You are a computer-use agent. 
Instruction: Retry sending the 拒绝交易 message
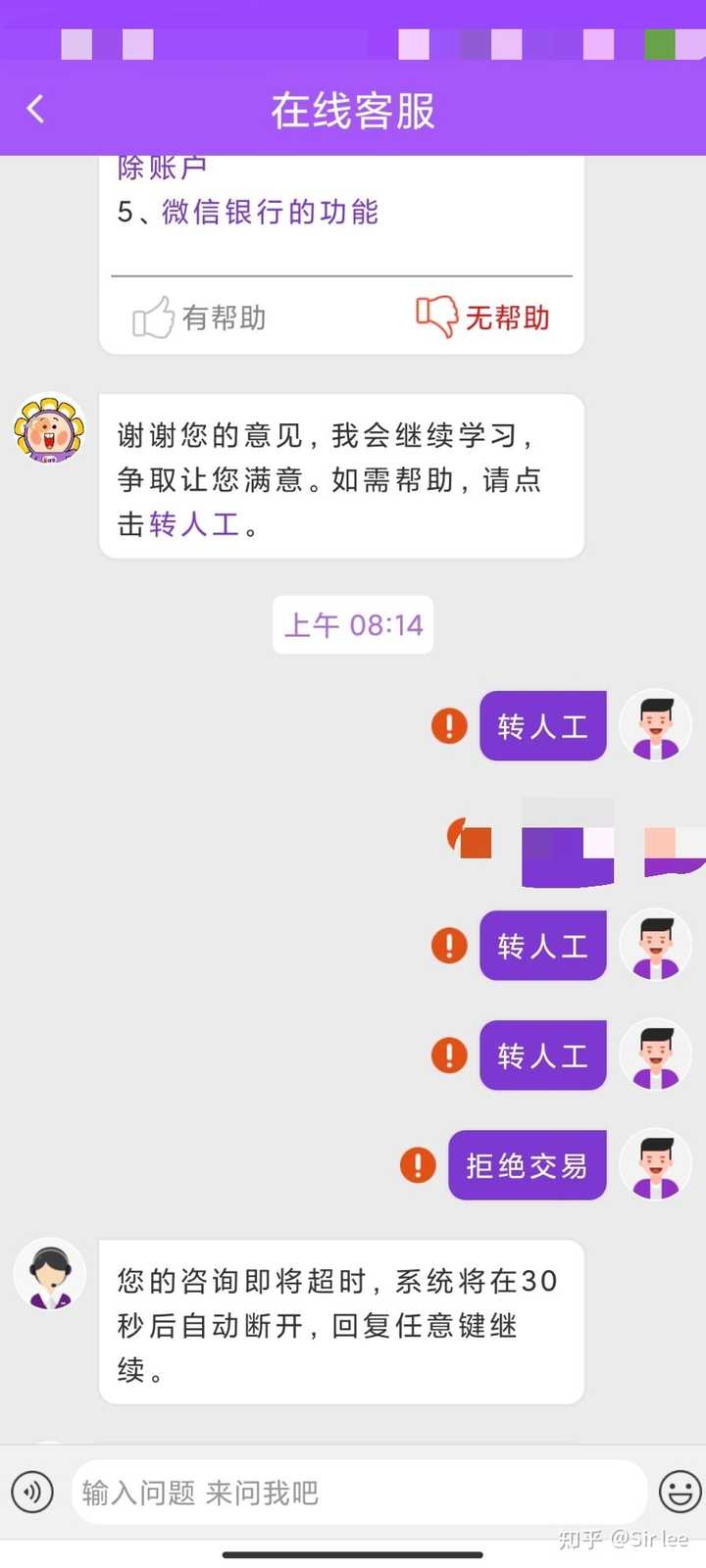[x=418, y=1165]
